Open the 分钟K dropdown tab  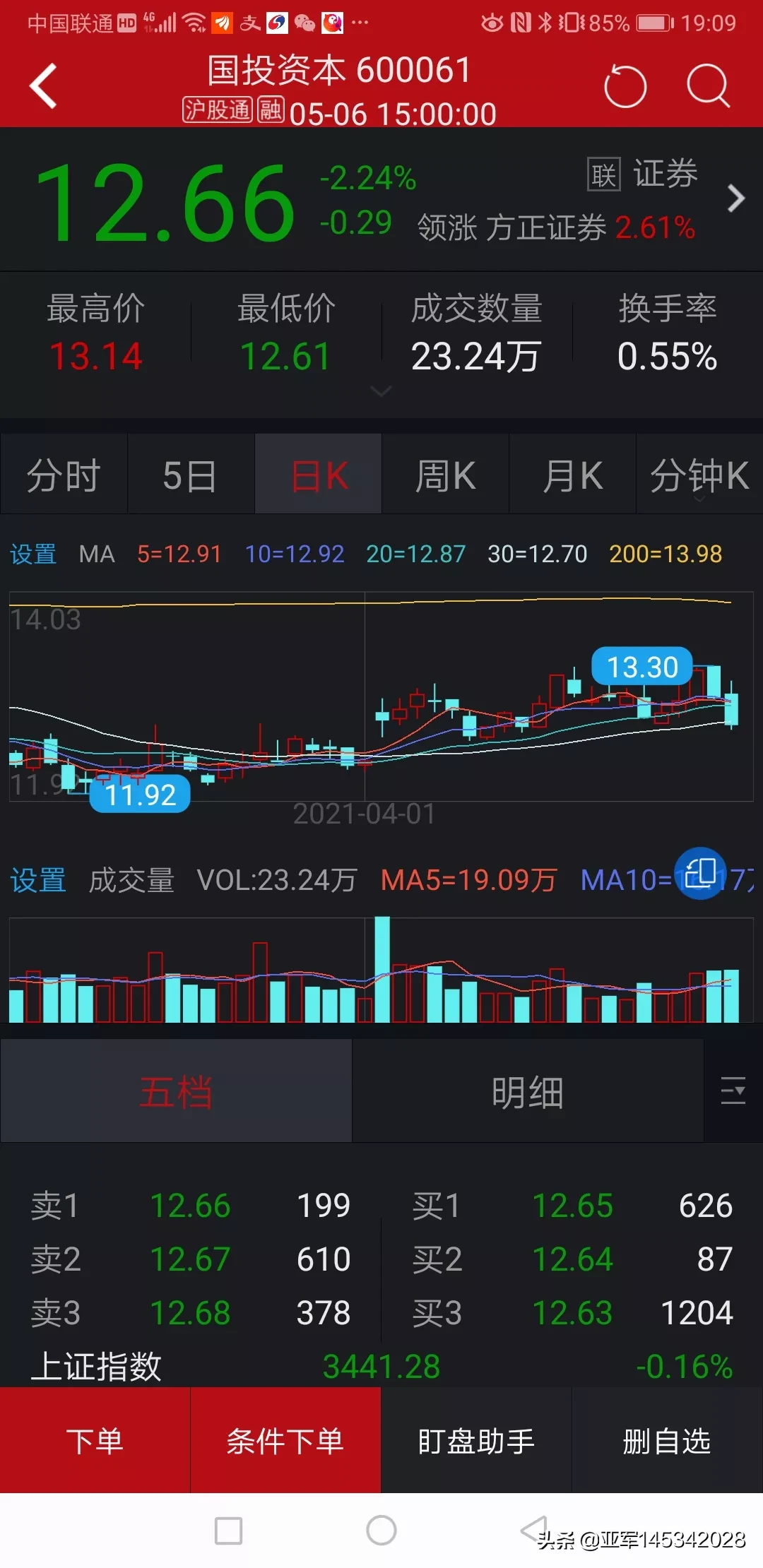(x=699, y=475)
